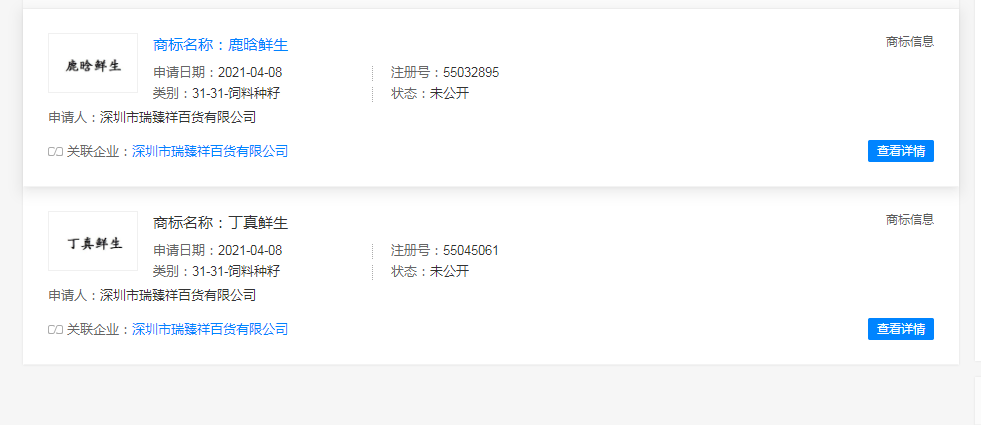Tap the 丁真鲜生 trademark logo image
This screenshot has width=981, height=425.
[x=93, y=241]
